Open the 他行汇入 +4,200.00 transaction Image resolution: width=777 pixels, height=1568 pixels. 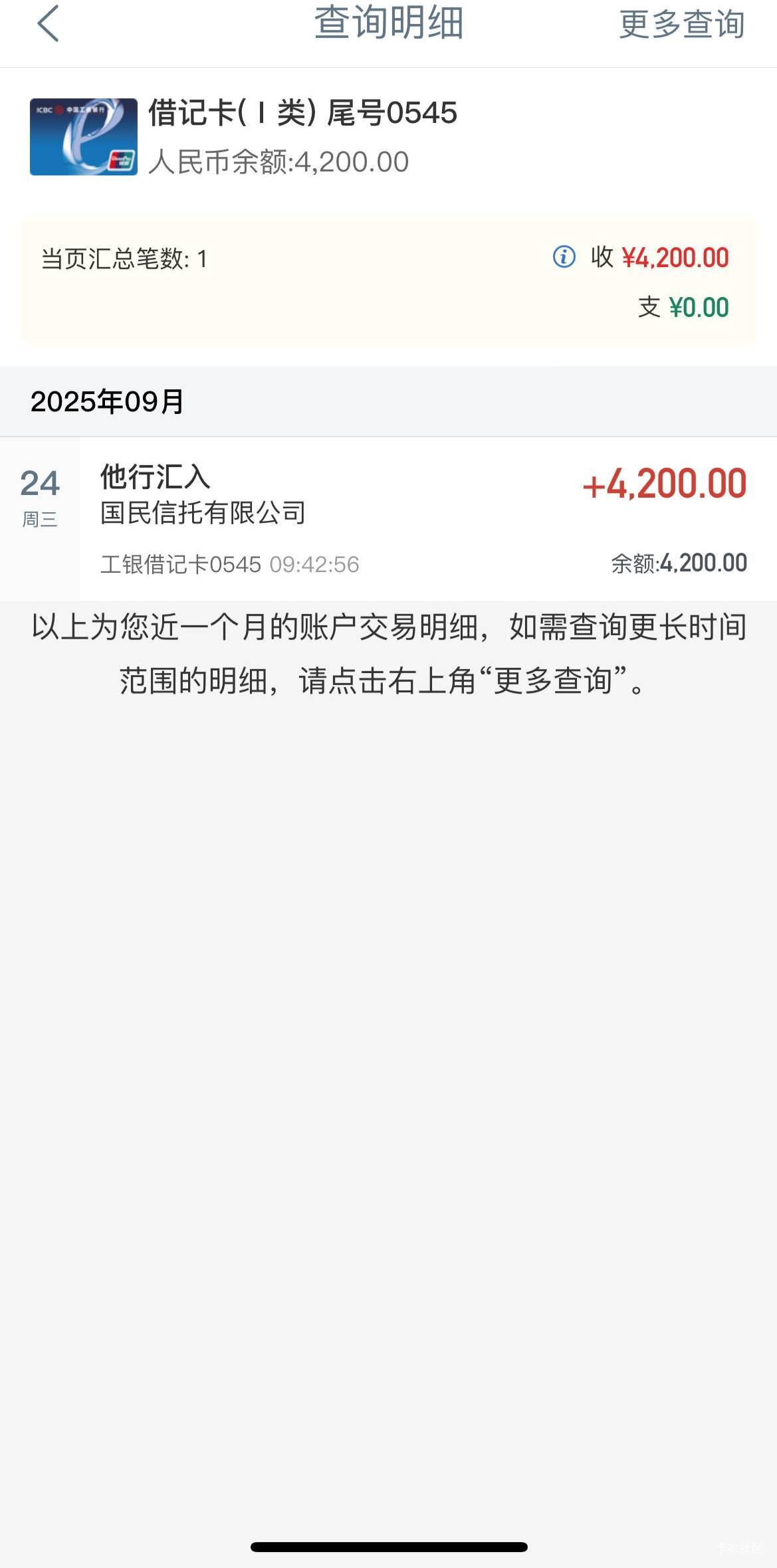click(388, 519)
